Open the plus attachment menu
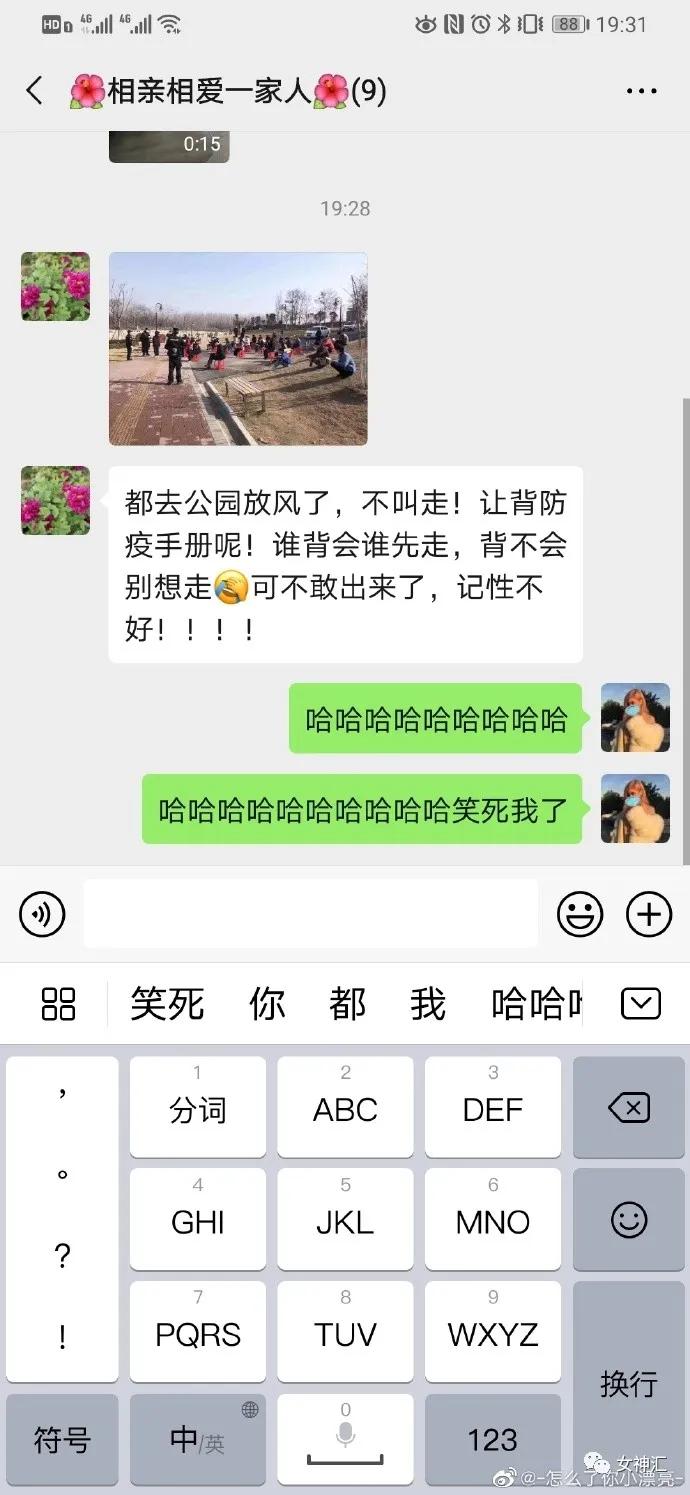This screenshot has width=690, height=1495. tap(648, 914)
